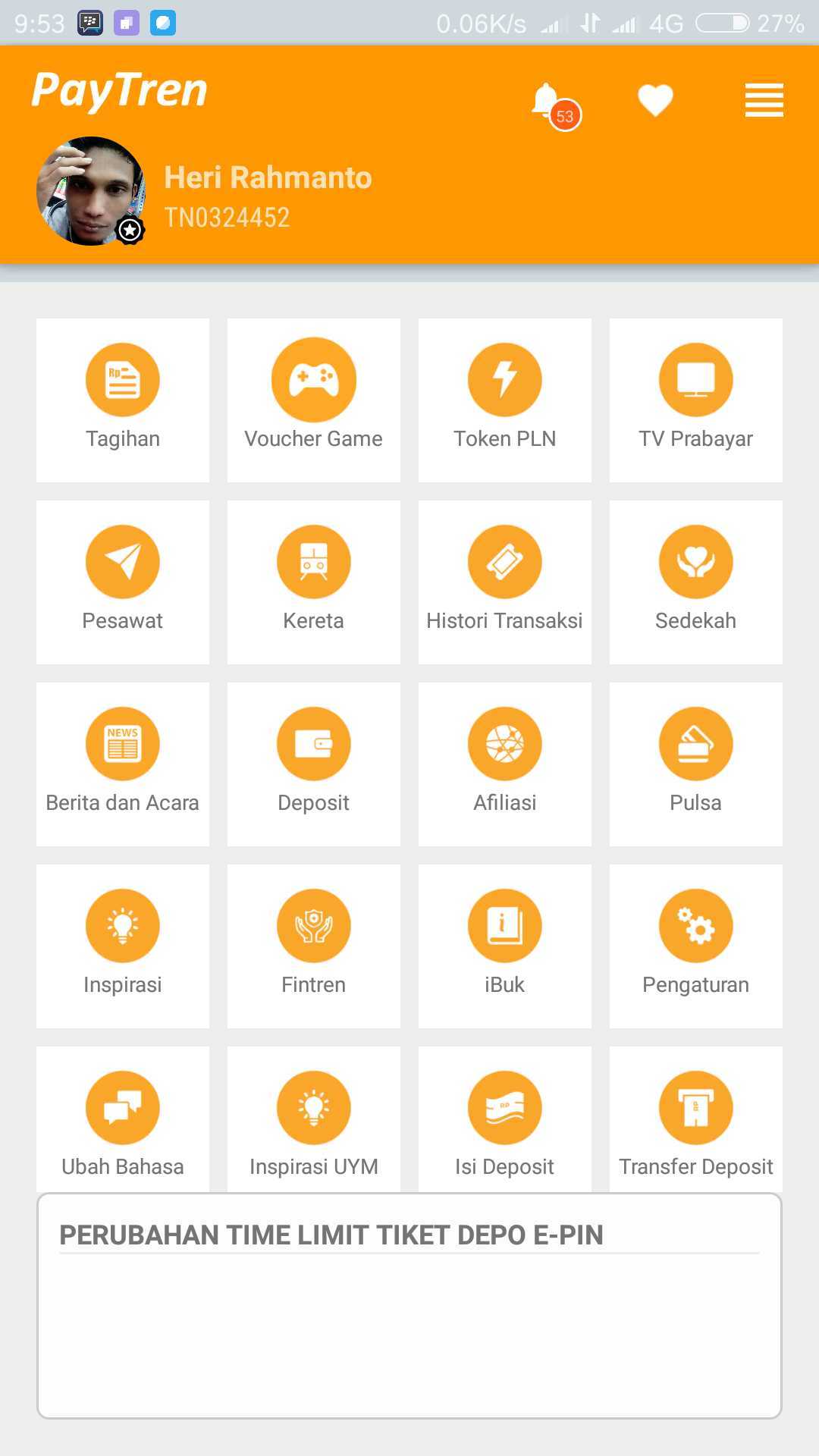Go to Afiliasi
This screenshot has height=1456, width=819.
505,764
